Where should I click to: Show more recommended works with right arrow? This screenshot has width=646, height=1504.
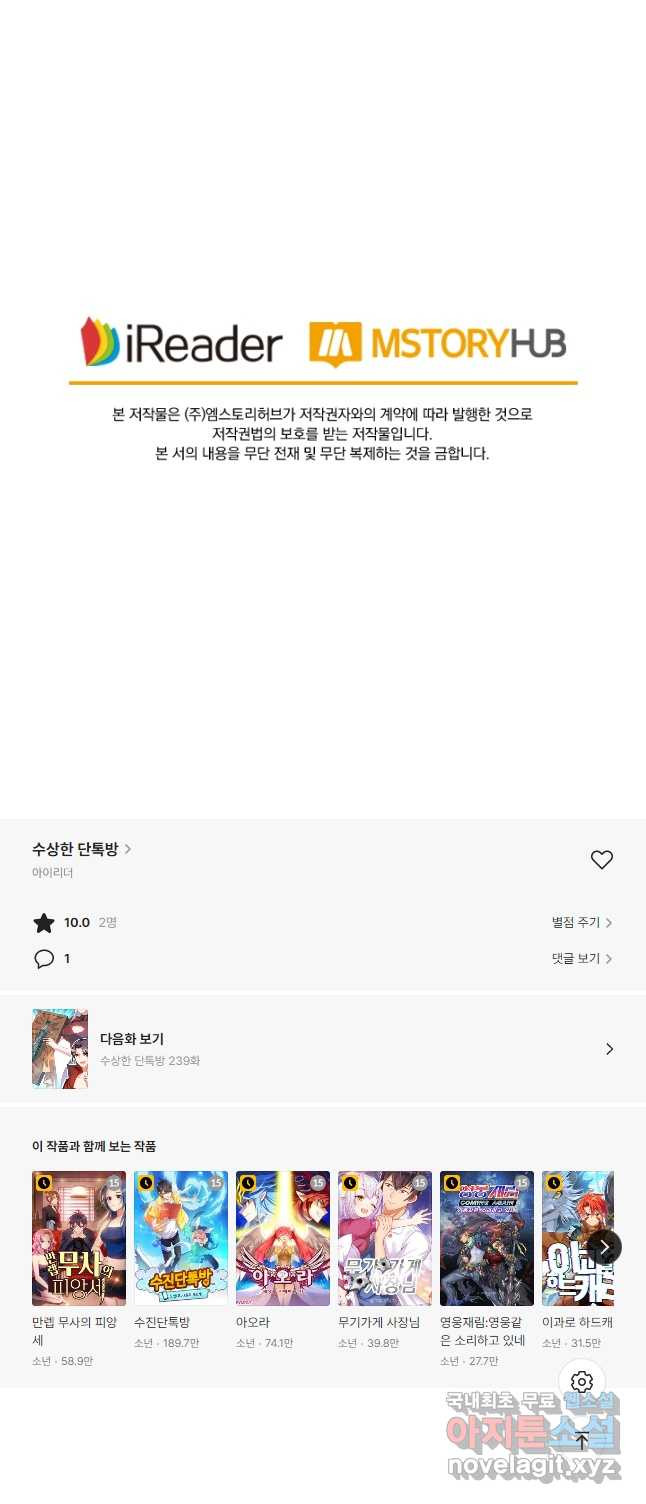[604, 1247]
